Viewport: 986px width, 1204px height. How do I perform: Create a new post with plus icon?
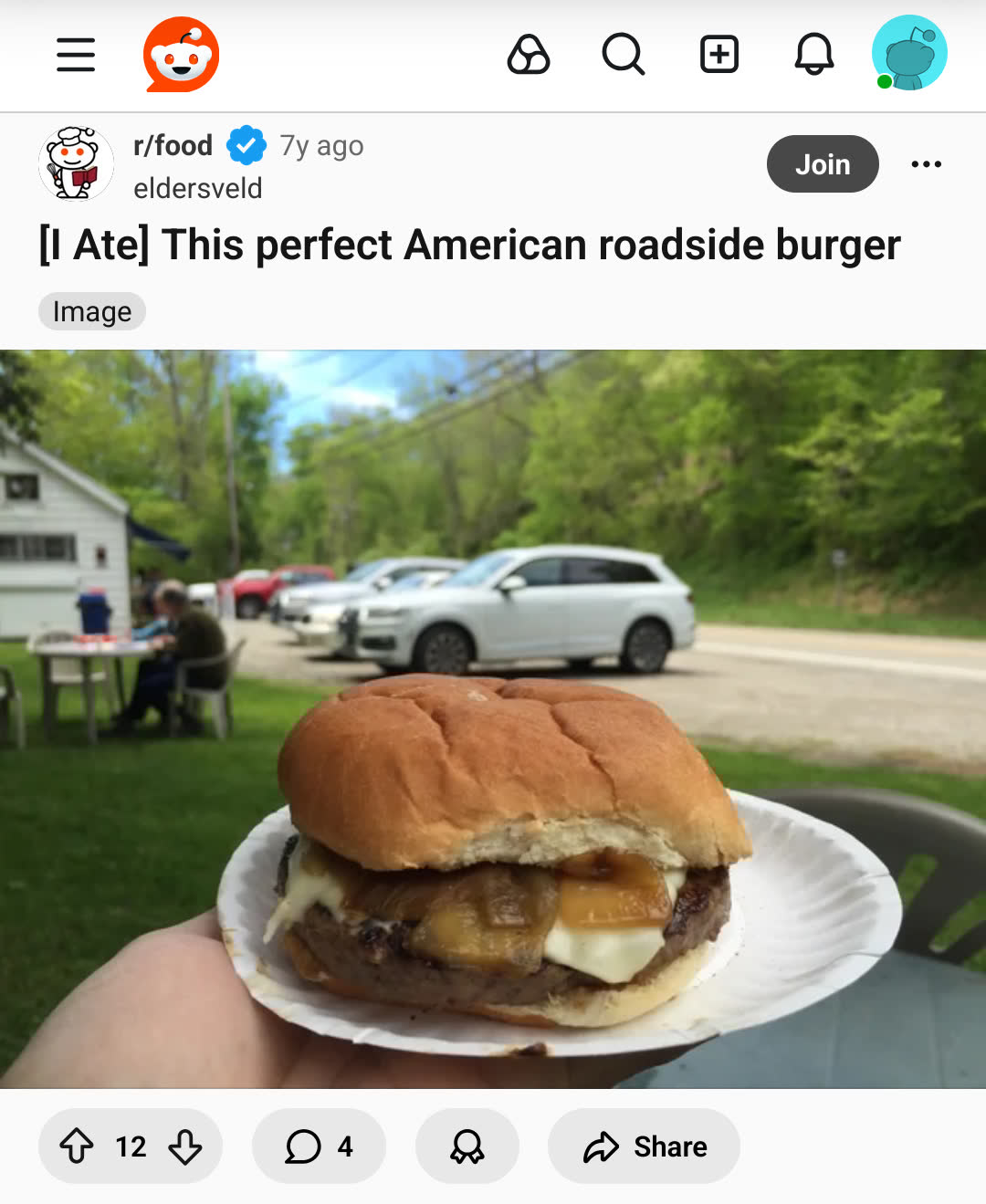719,55
